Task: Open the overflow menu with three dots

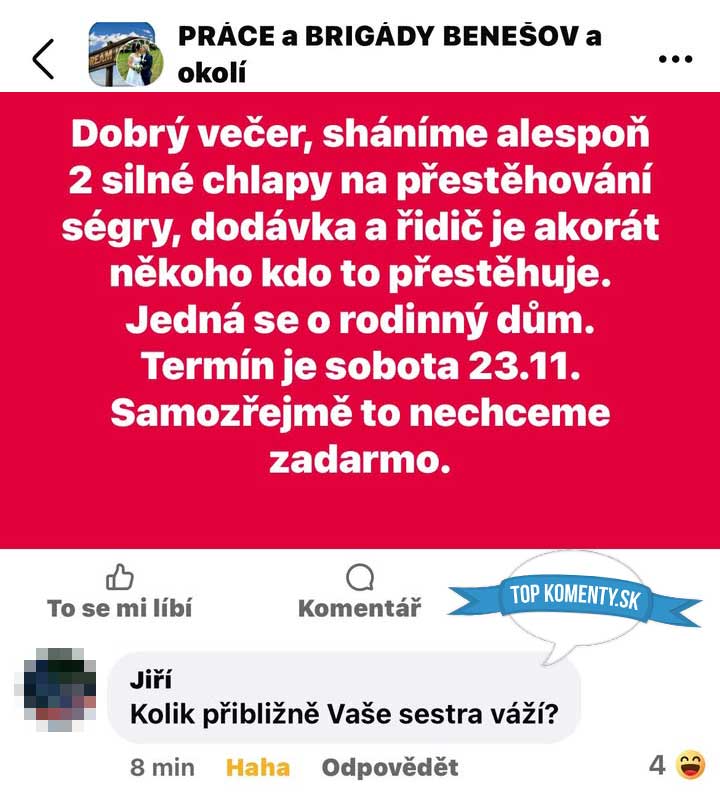Action: (675, 59)
